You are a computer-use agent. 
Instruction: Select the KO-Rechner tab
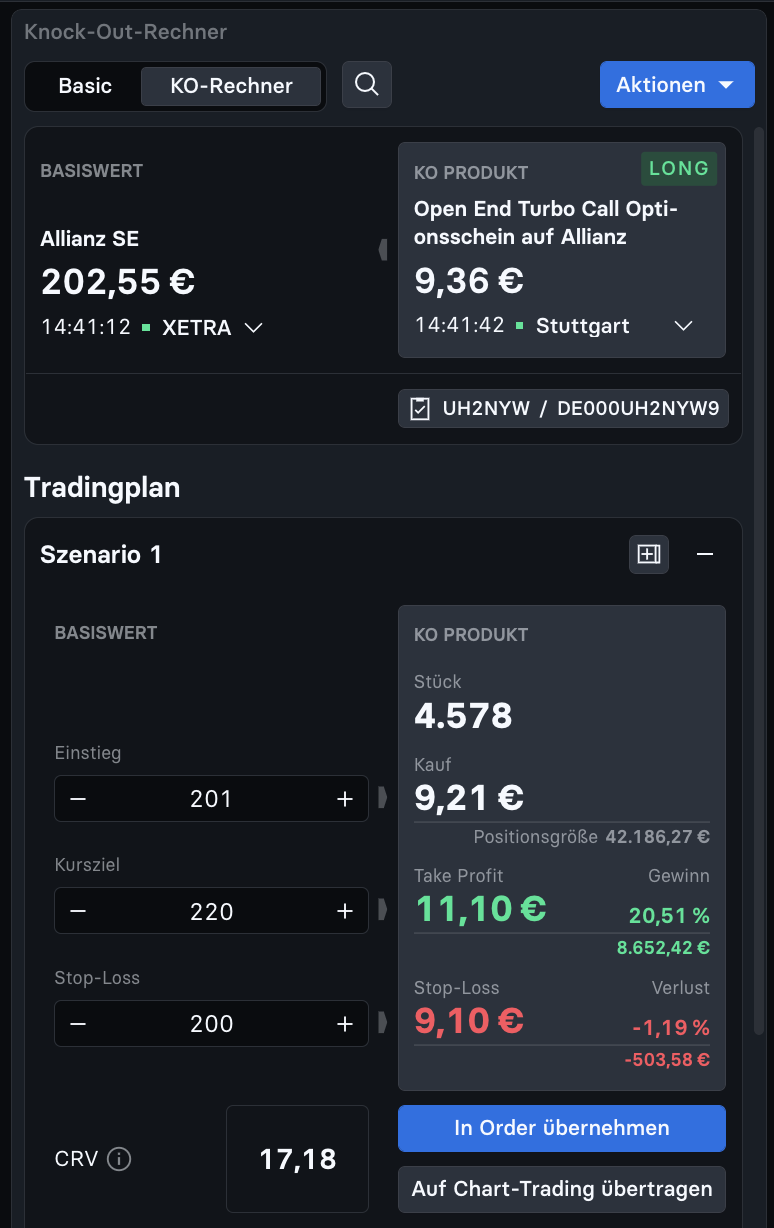click(231, 86)
